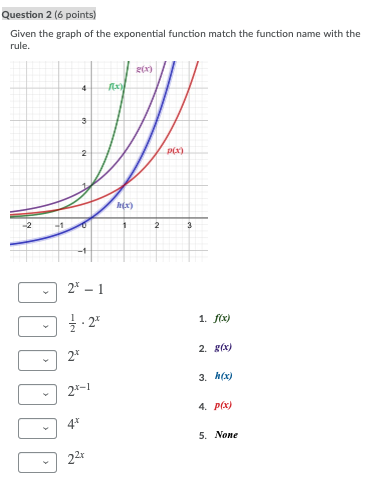377x493 pixels.
Task: Select the dropdown for the 2^x rule
Action: point(37,360)
